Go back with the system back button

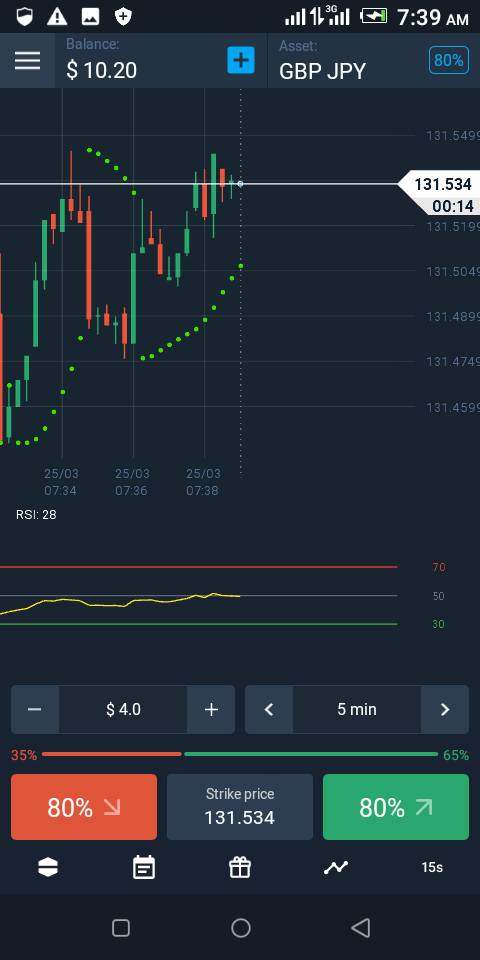coord(361,928)
